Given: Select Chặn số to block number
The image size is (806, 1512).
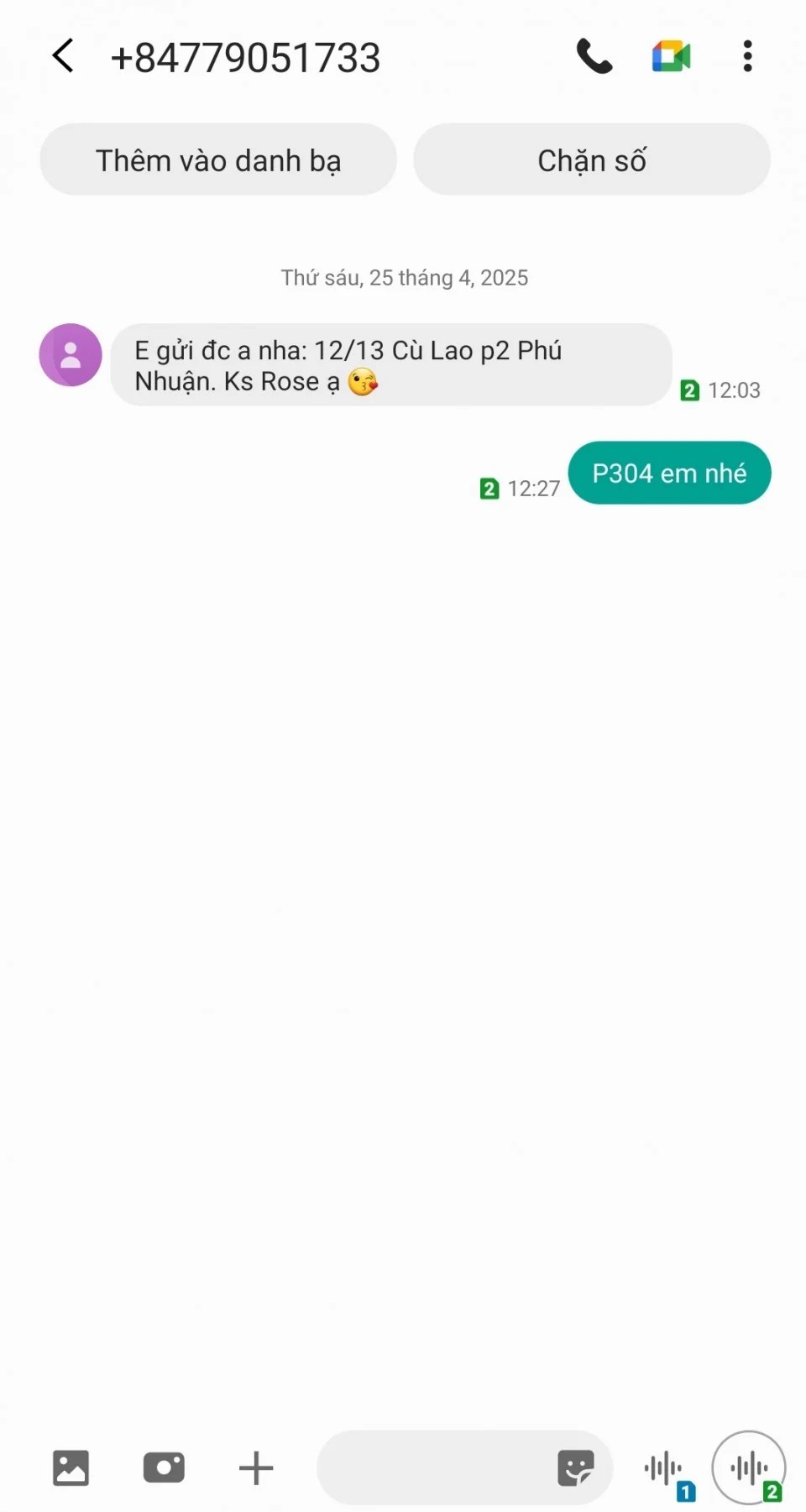Looking at the screenshot, I should pos(592,160).
